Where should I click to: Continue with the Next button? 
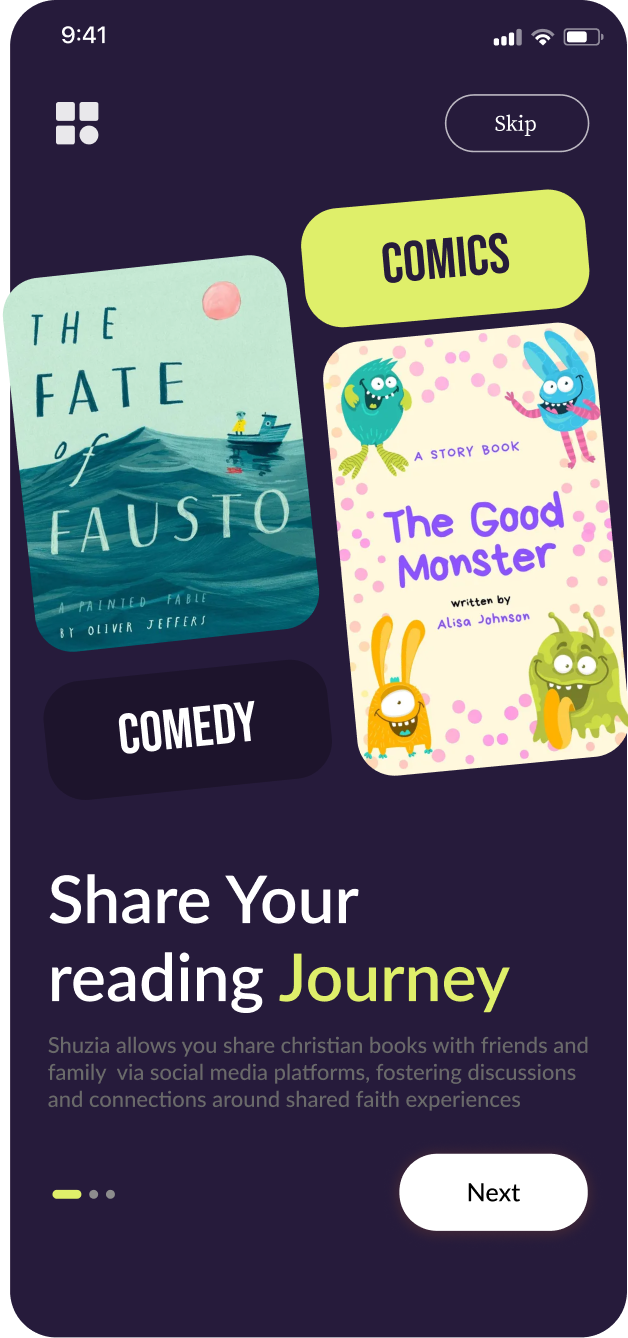click(493, 1192)
